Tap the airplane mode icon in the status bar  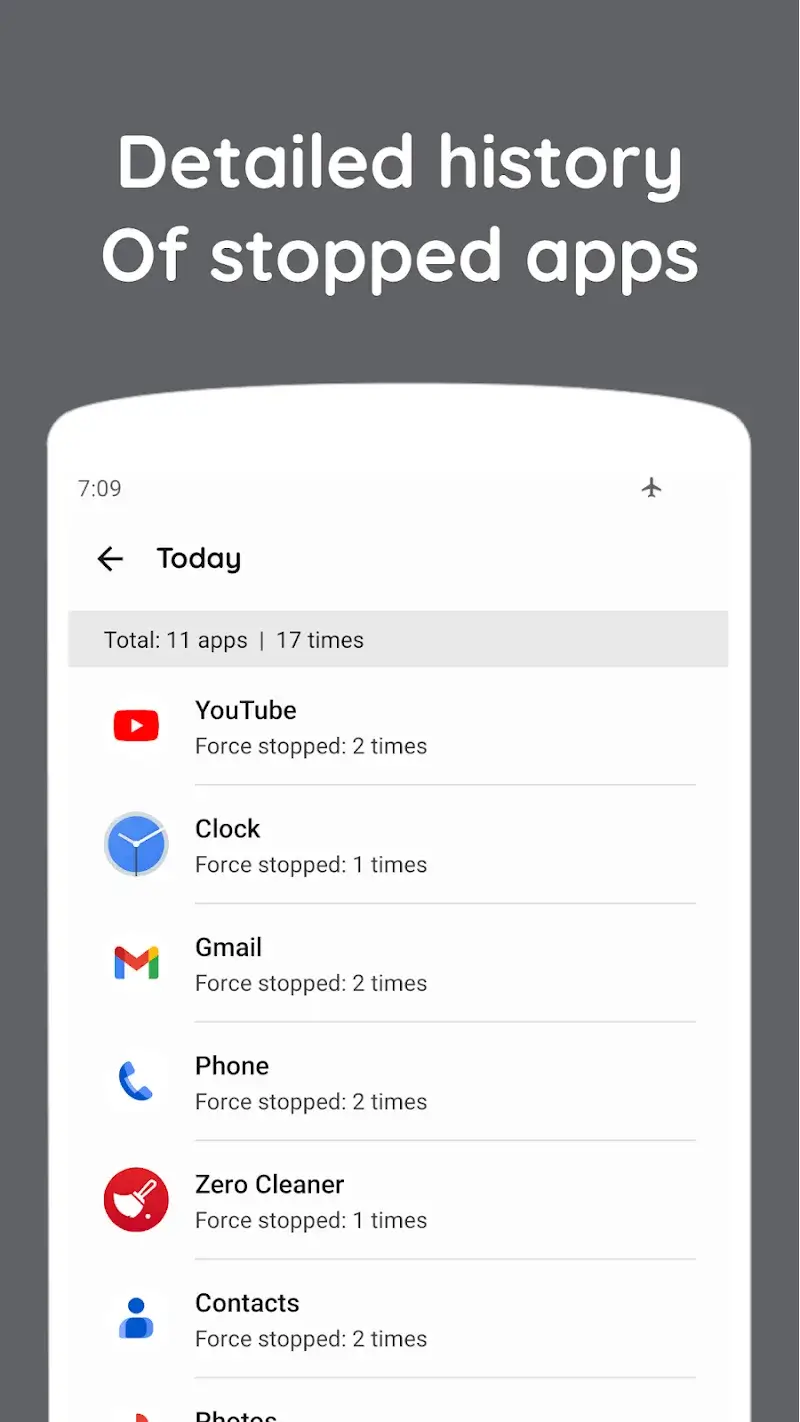click(652, 488)
